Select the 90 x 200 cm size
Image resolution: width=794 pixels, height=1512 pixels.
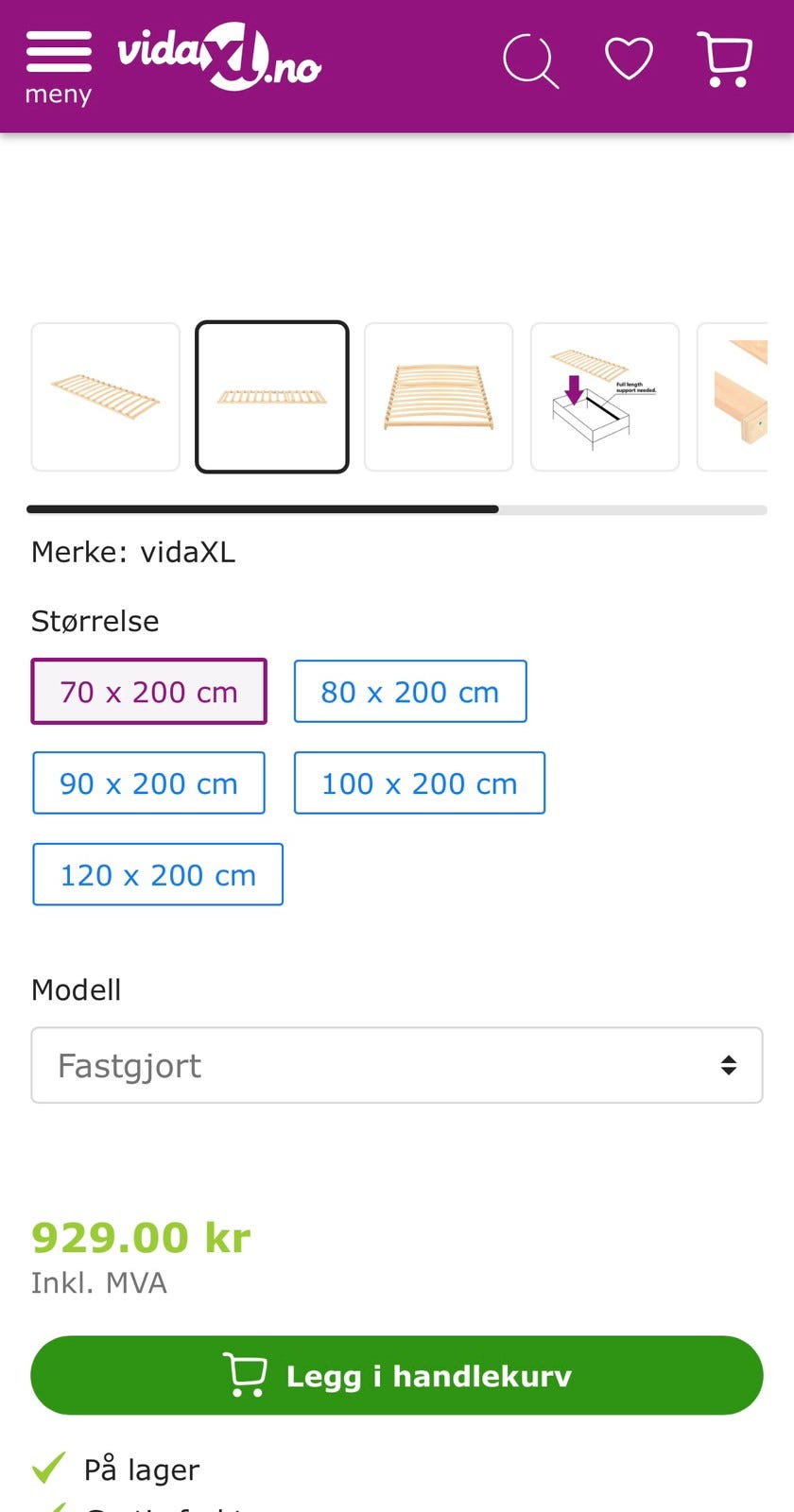(x=148, y=782)
